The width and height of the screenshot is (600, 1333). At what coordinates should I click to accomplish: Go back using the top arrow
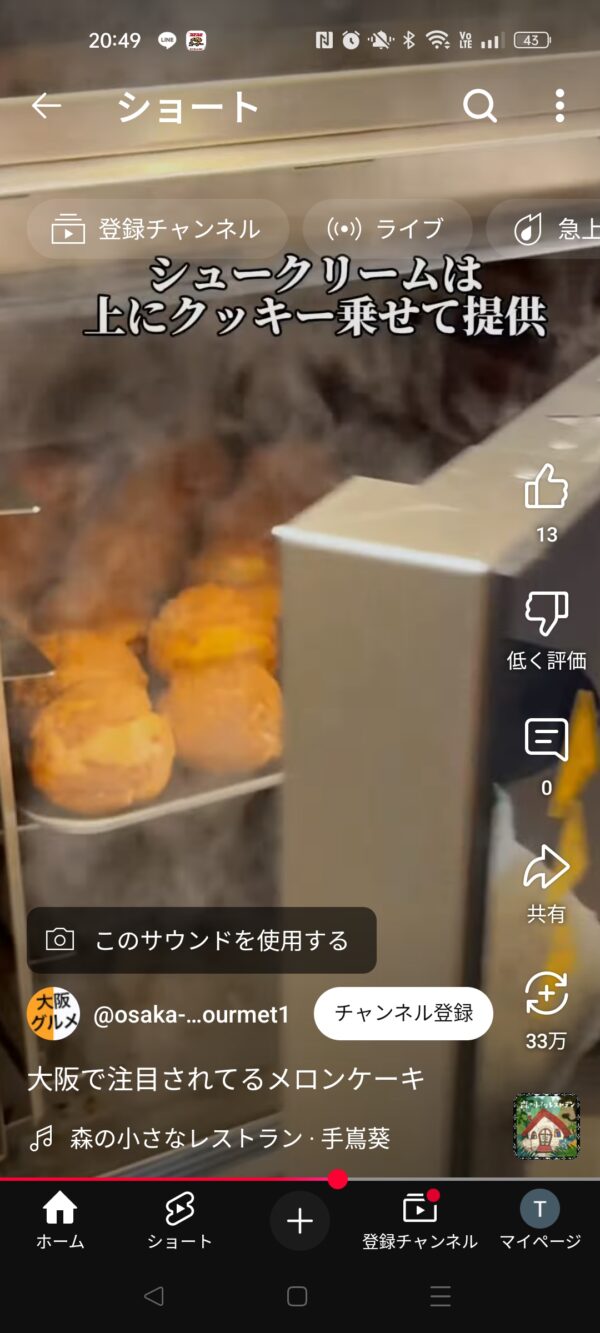point(46,106)
